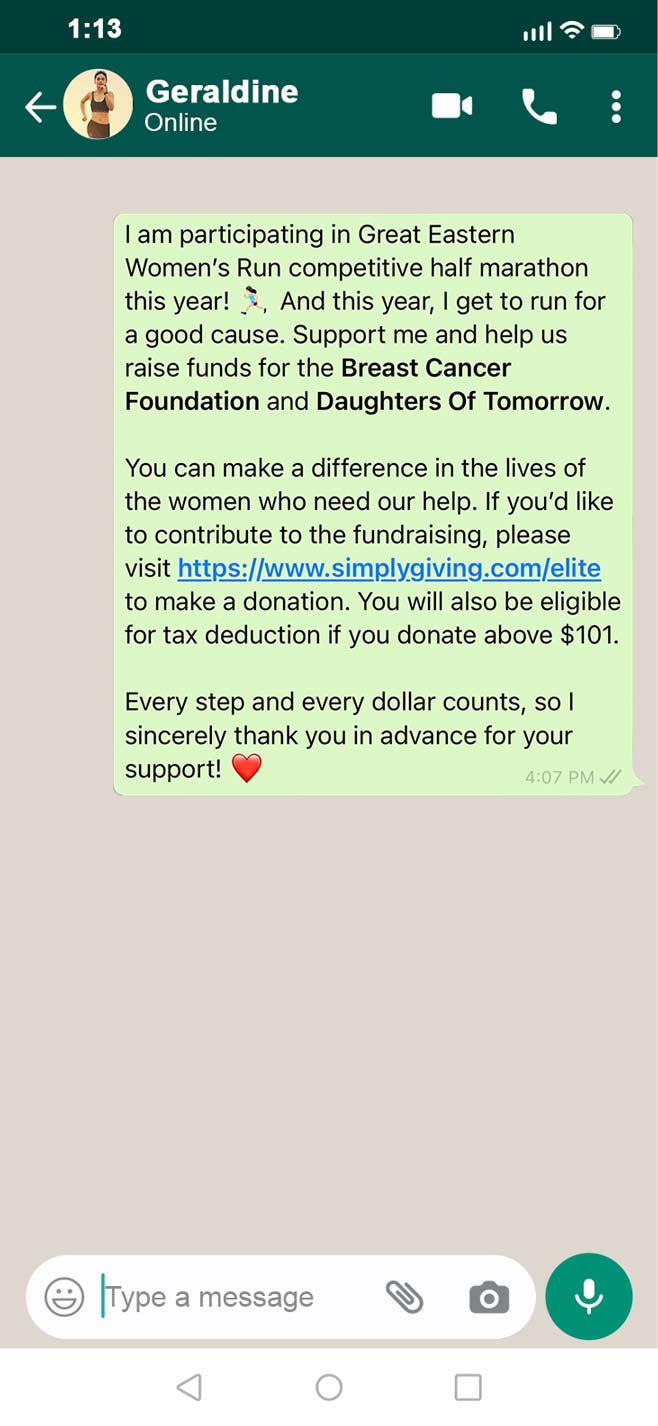The width and height of the screenshot is (658, 1426).
Task: Attach a file with the paperclip
Action: coord(405,1297)
